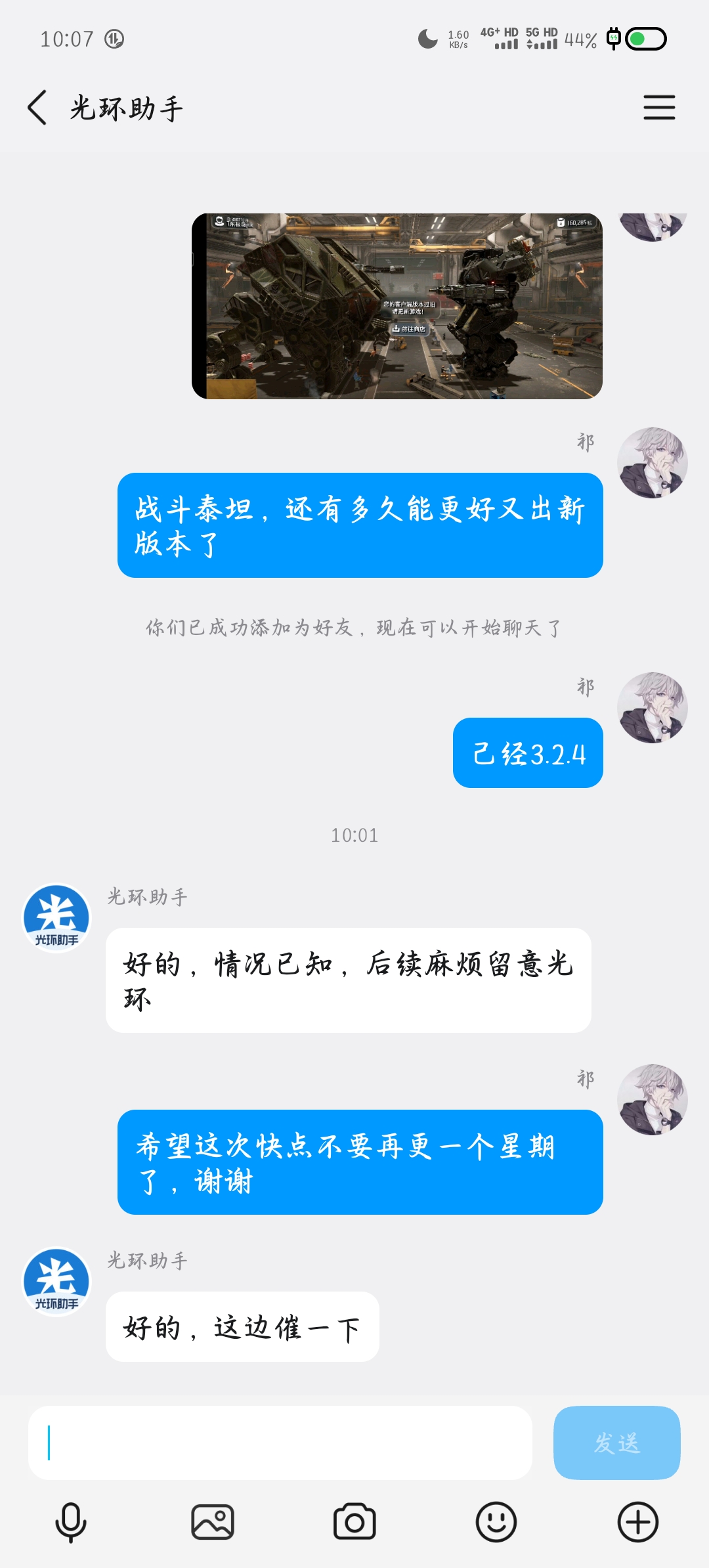Open the photo gallery picker
Image resolution: width=709 pixels, height=1568 pixels.
(x=213, y=1522)
